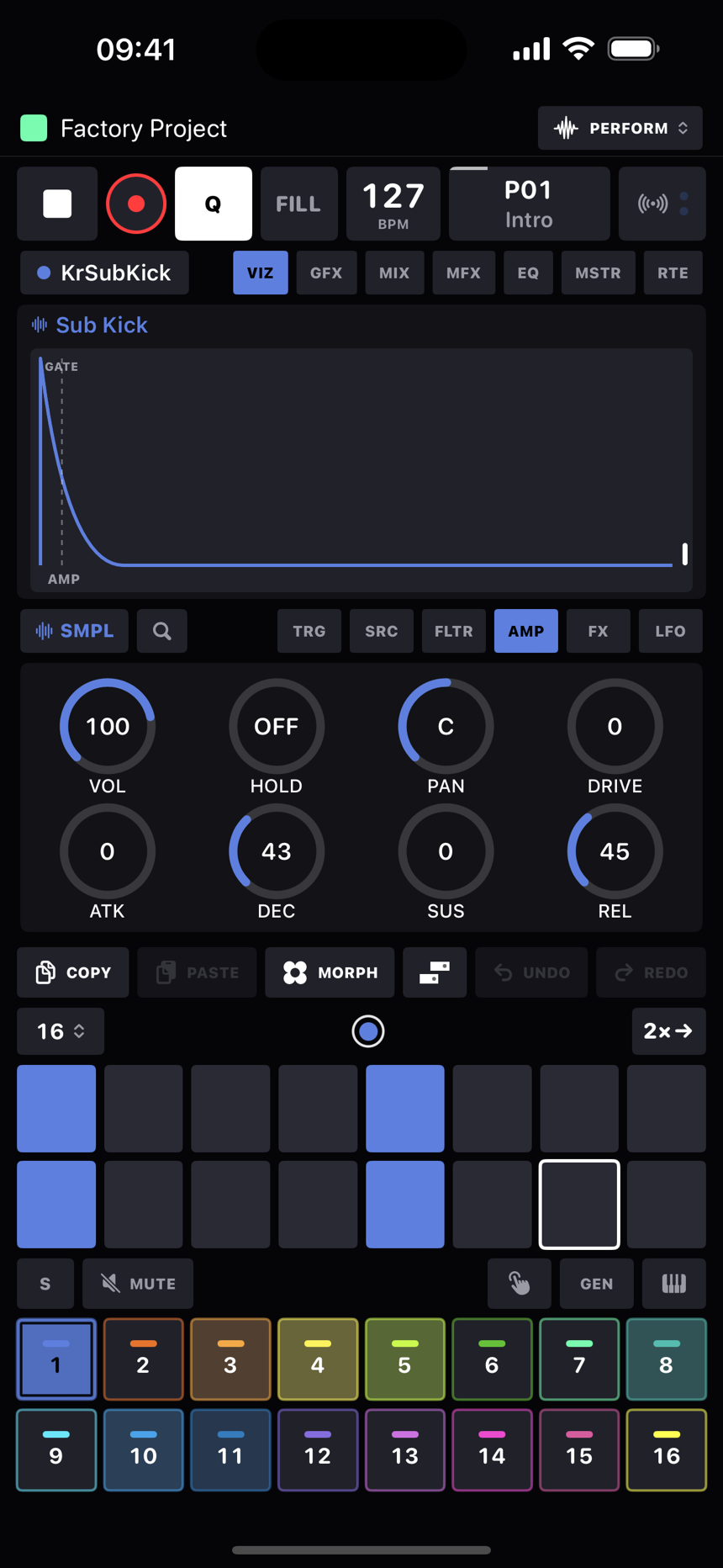Open the piano keyboard view
This screenshot has width=723, height=1568.
click(x=674, y=1284)
